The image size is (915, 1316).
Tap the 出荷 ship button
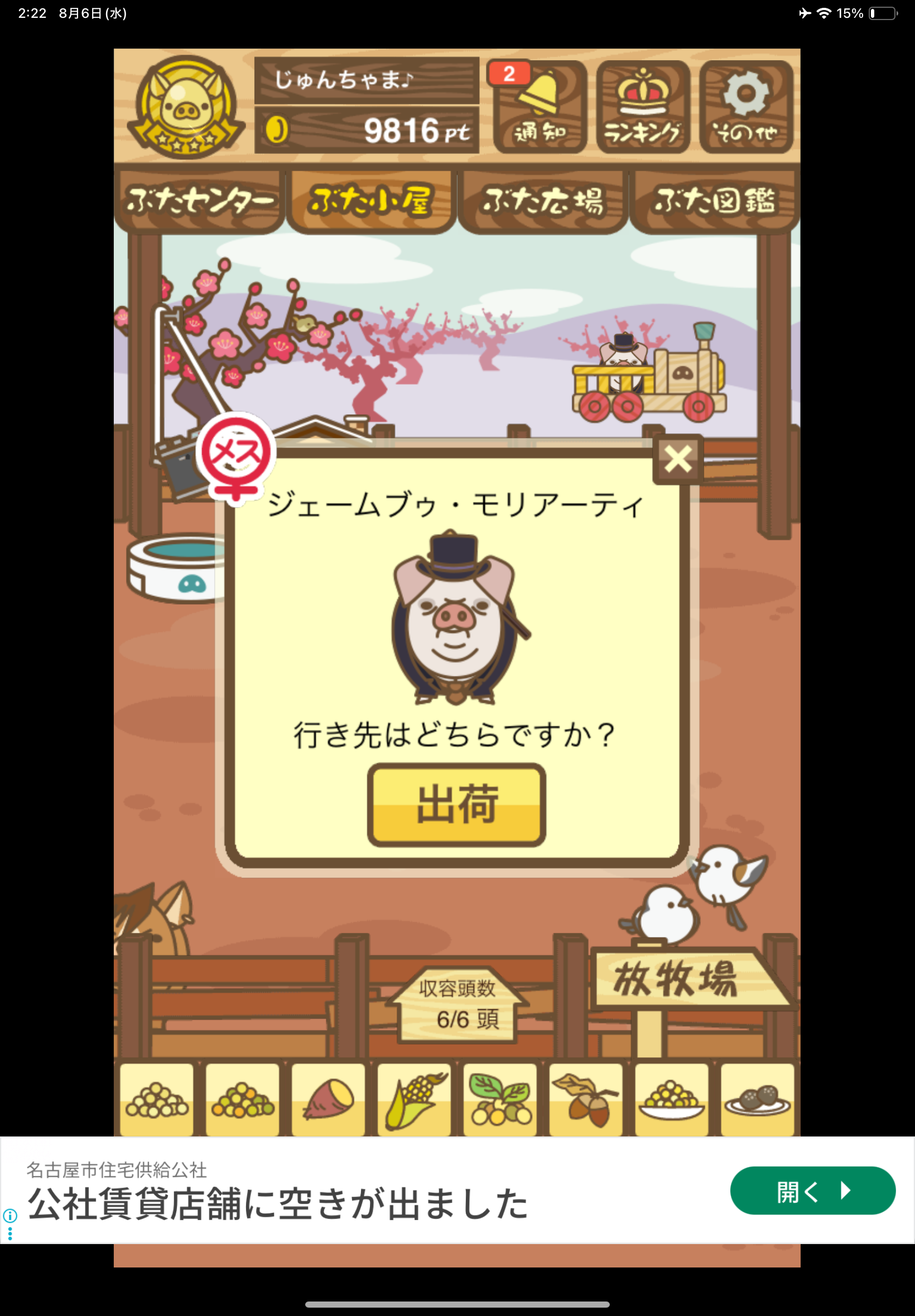point(456,805)
